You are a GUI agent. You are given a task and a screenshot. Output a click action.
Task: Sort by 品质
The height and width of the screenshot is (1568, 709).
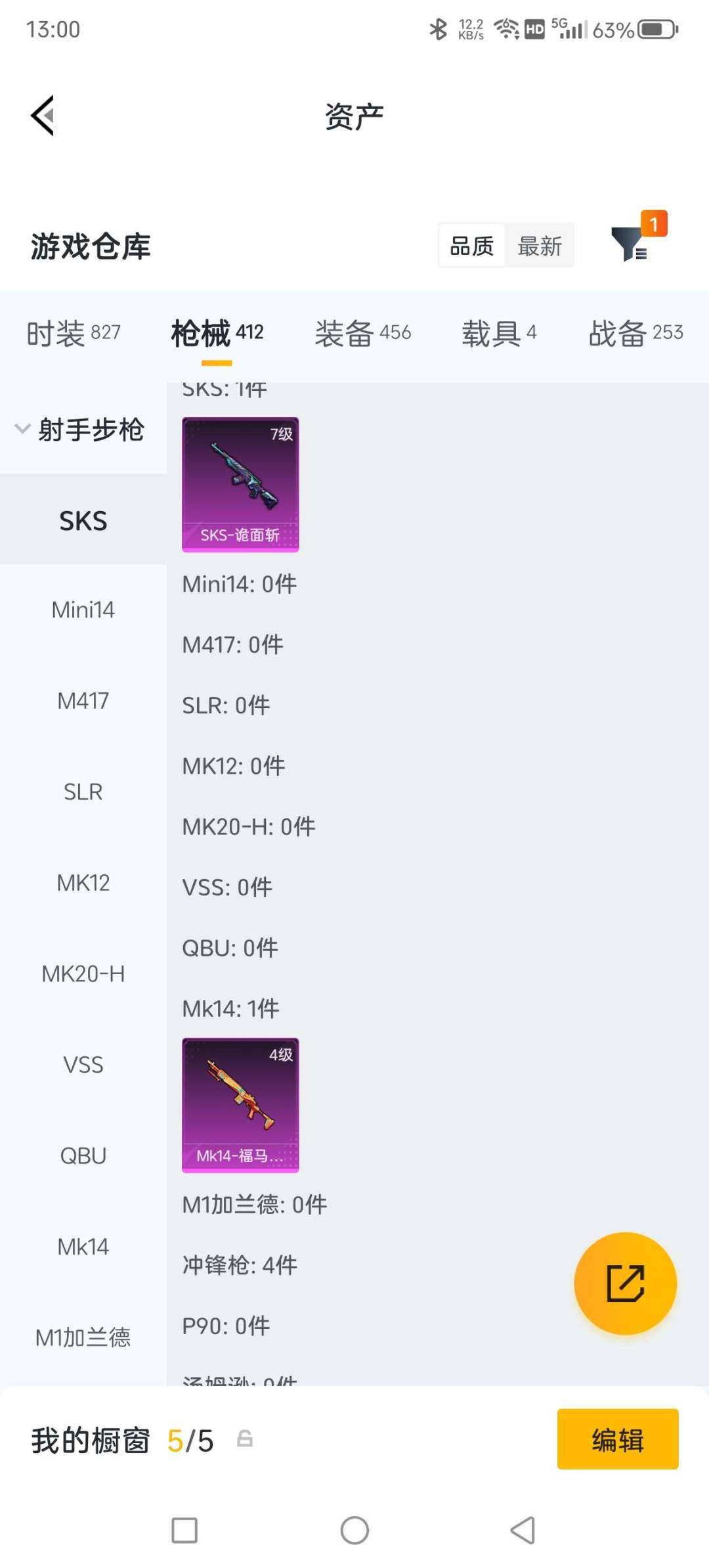pyautogui.click(x=471, y=246)
